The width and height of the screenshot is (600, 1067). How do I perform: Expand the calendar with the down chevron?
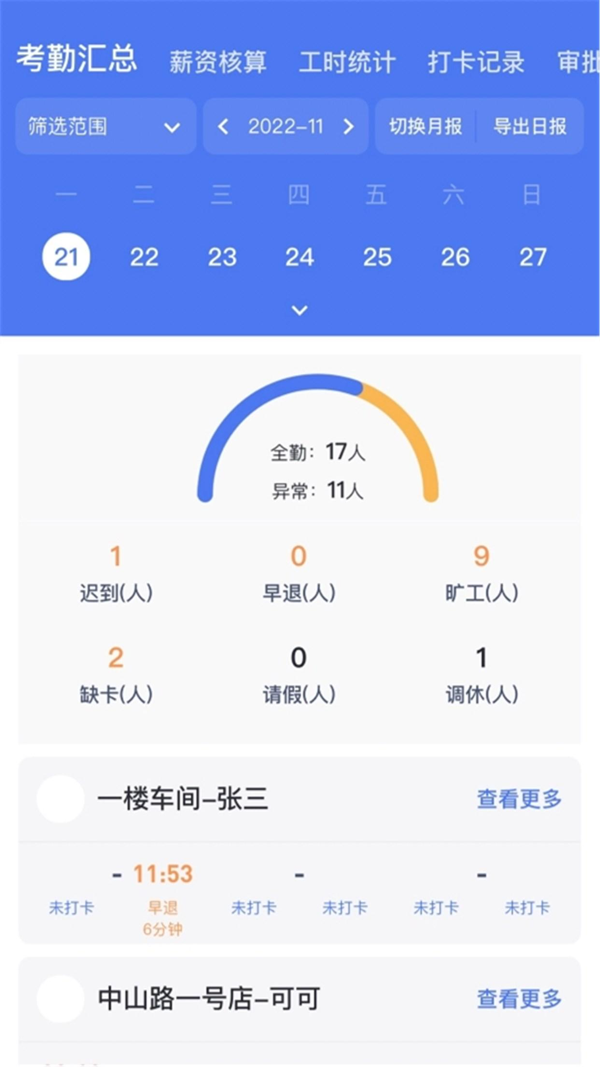(299, 311)
